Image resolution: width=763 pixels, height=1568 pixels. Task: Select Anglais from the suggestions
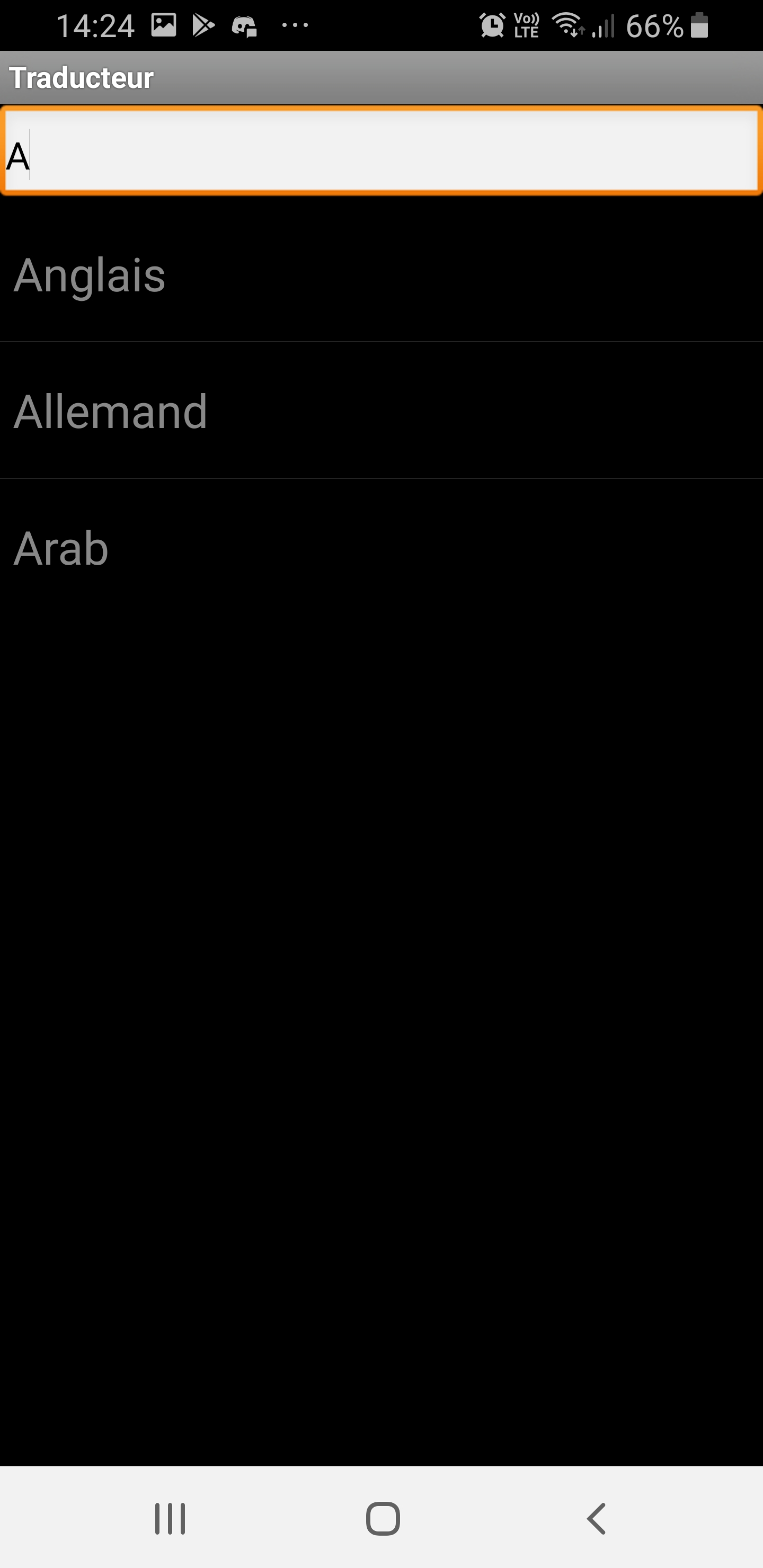[x=381, y=274]
